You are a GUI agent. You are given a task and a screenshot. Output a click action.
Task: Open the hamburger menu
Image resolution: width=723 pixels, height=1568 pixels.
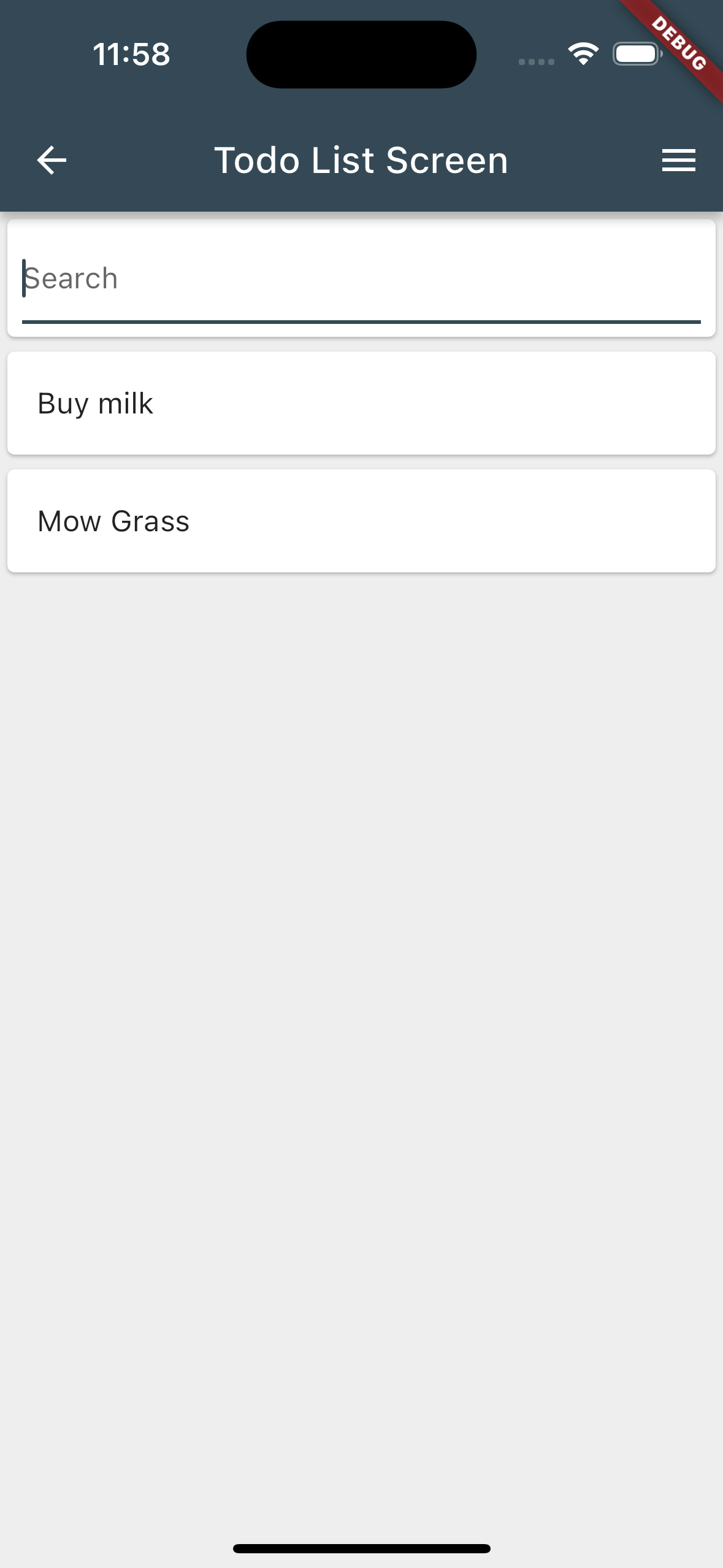(678, 160)
